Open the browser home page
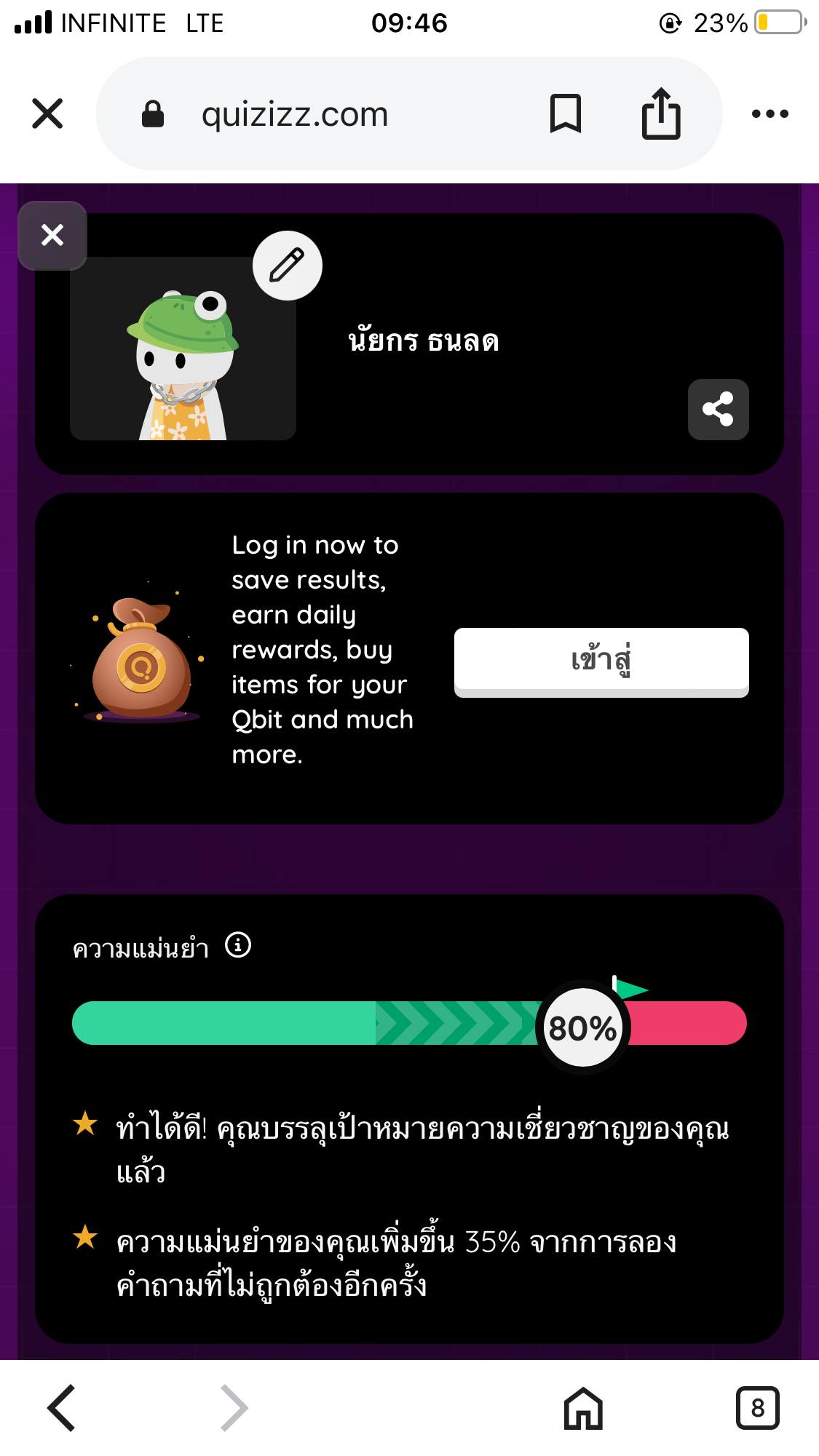Image resolution: width=819 pixels, height=1456 pixels. pos(583,1408)
